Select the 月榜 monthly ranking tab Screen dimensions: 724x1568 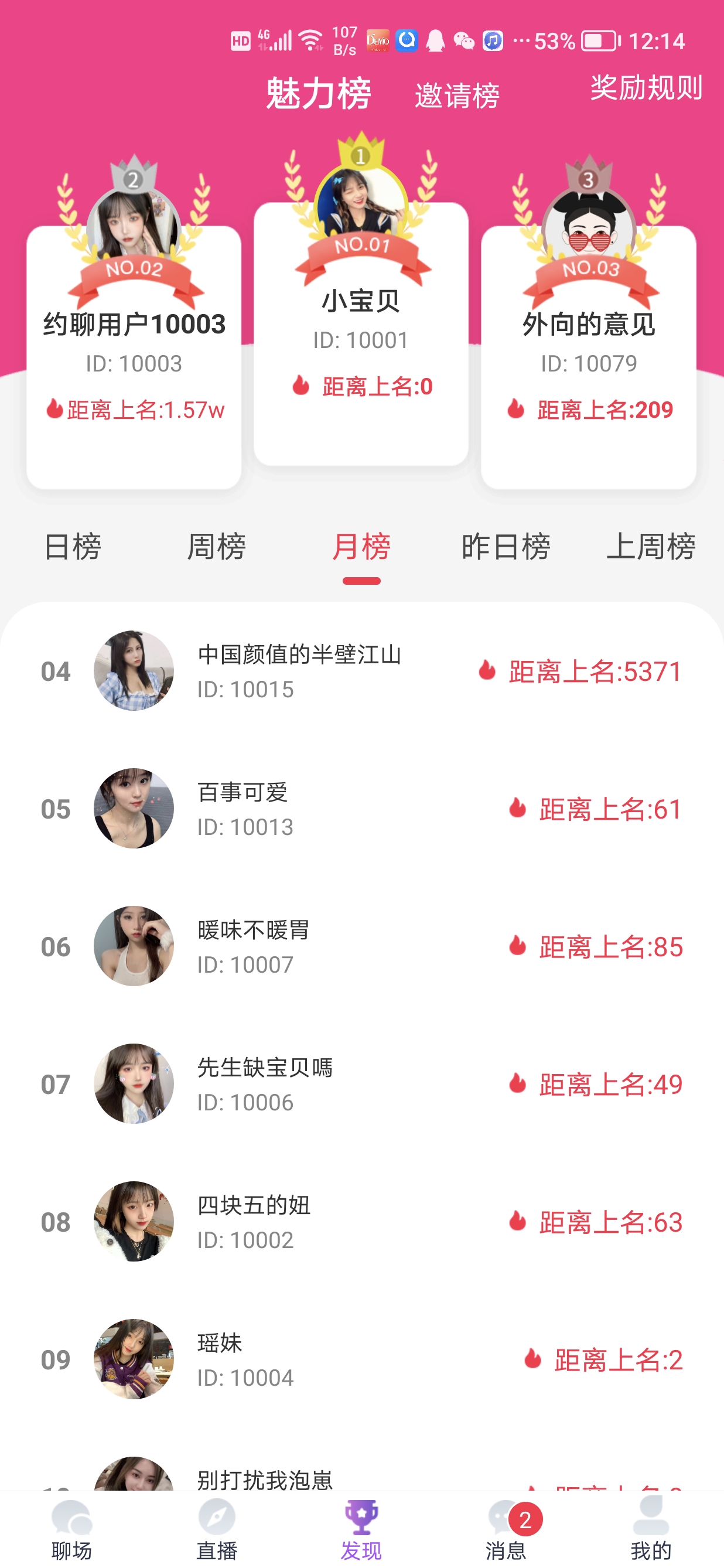pos(361,546)
